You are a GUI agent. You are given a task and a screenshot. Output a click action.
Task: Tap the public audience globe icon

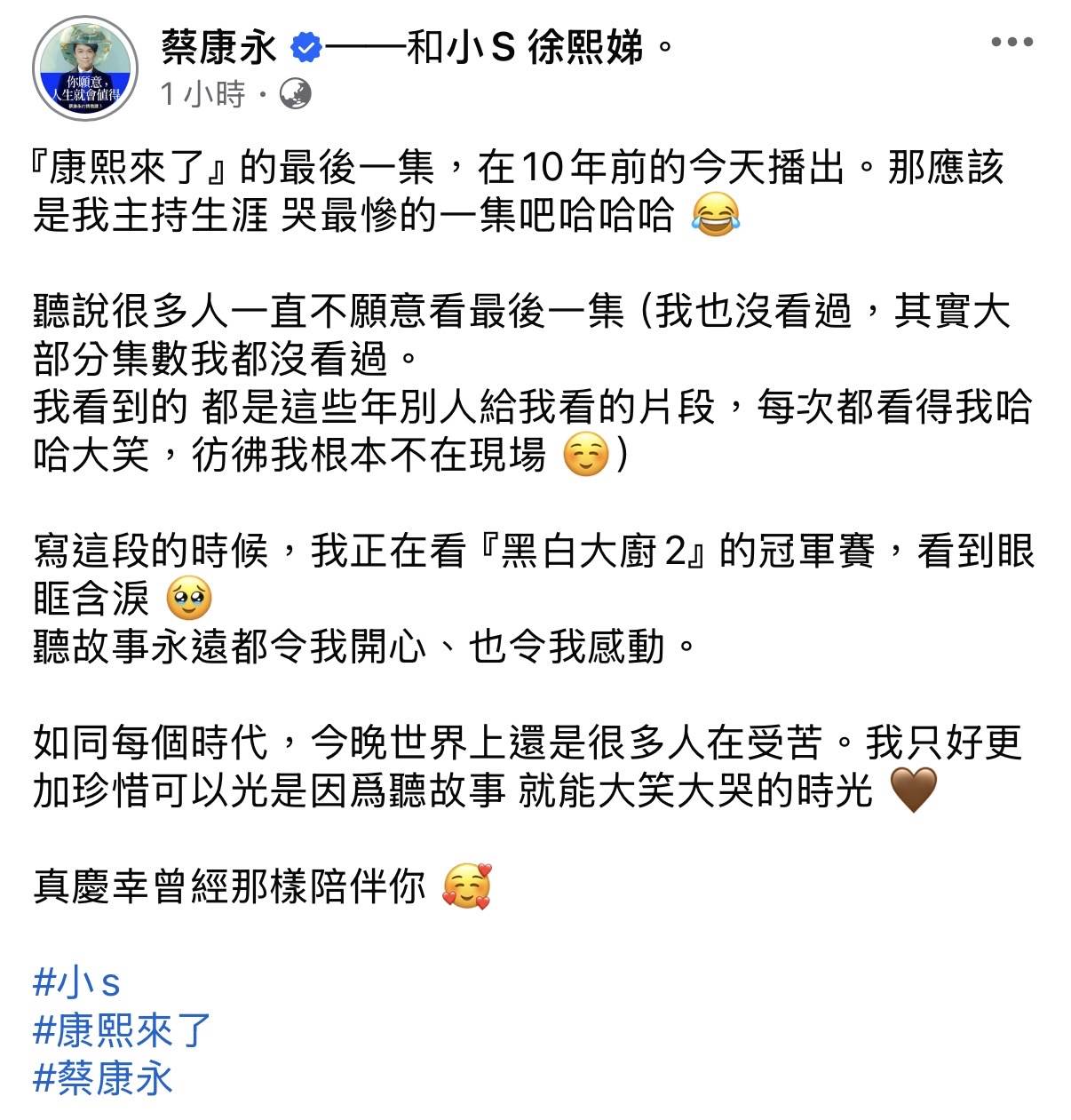(295, 93)
